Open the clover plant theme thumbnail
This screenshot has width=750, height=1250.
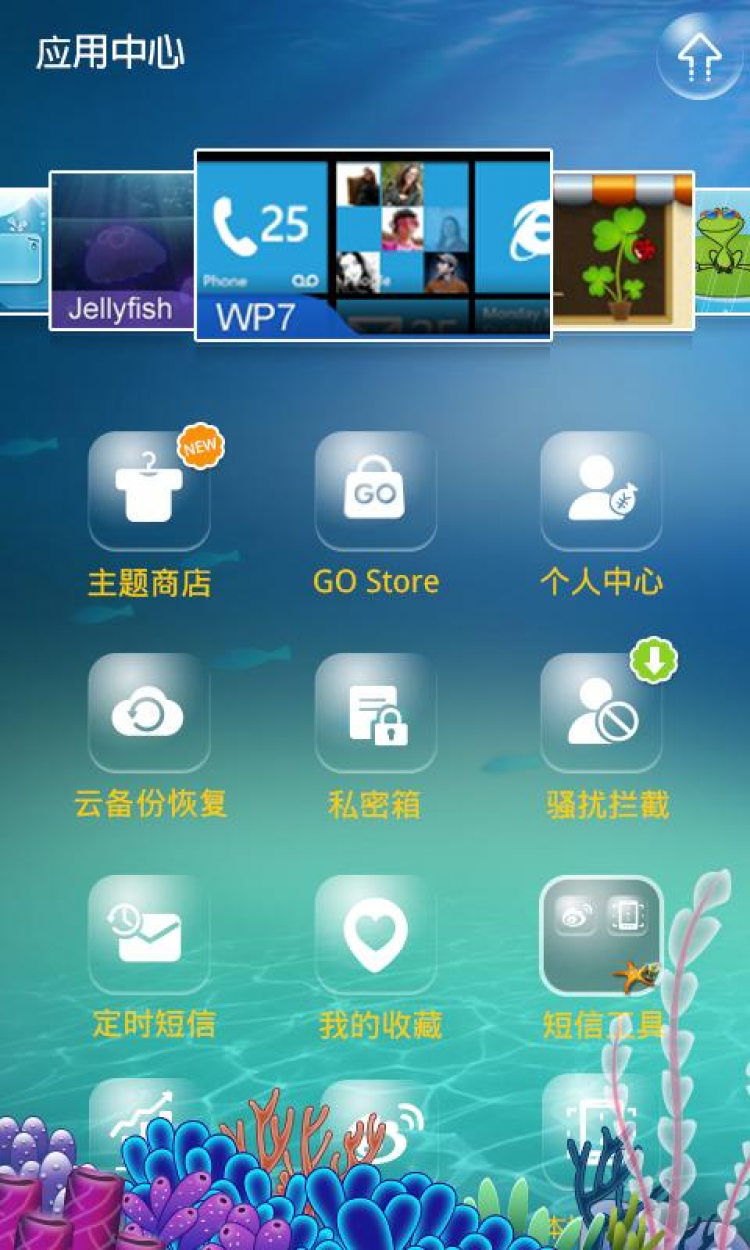tap(623, 250)
